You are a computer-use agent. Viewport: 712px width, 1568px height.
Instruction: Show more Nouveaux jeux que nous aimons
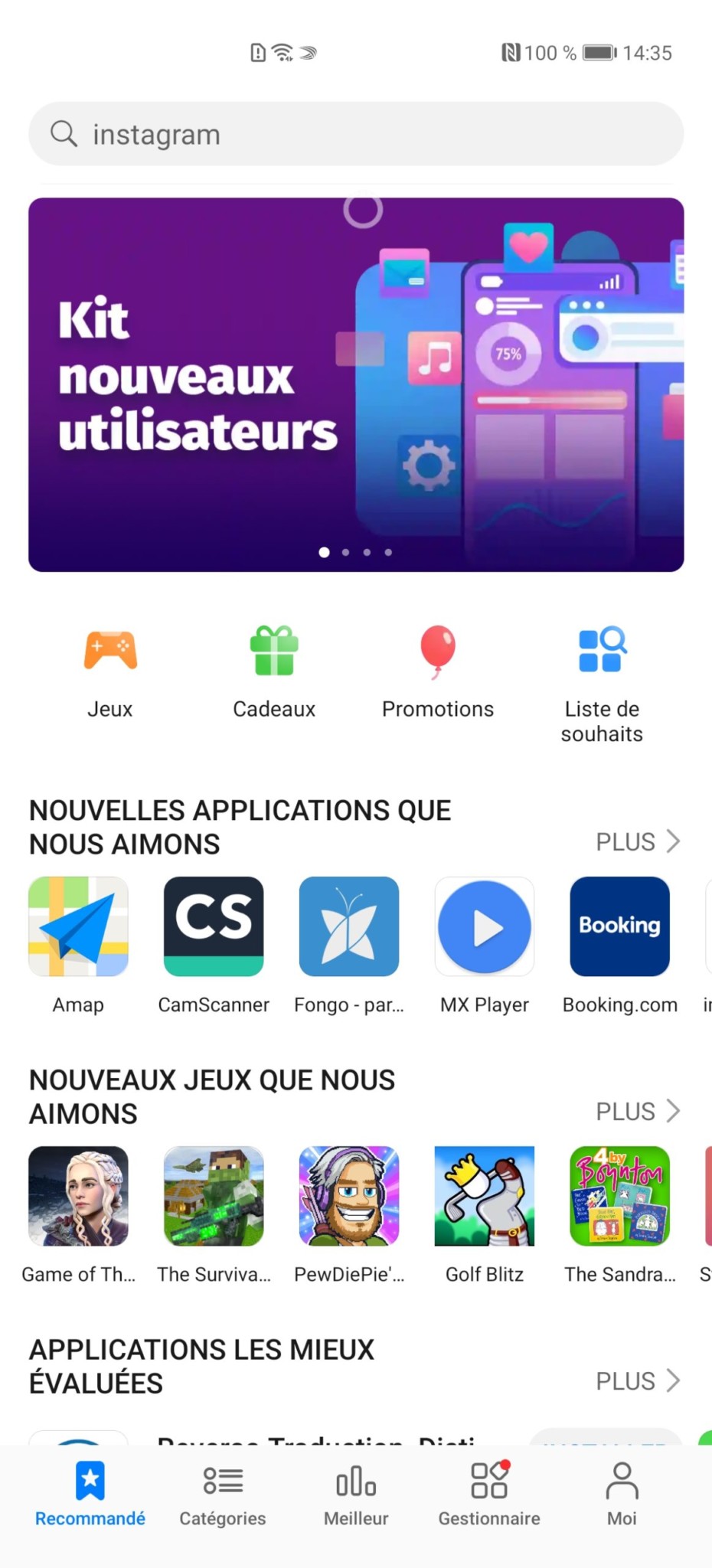638,1111
